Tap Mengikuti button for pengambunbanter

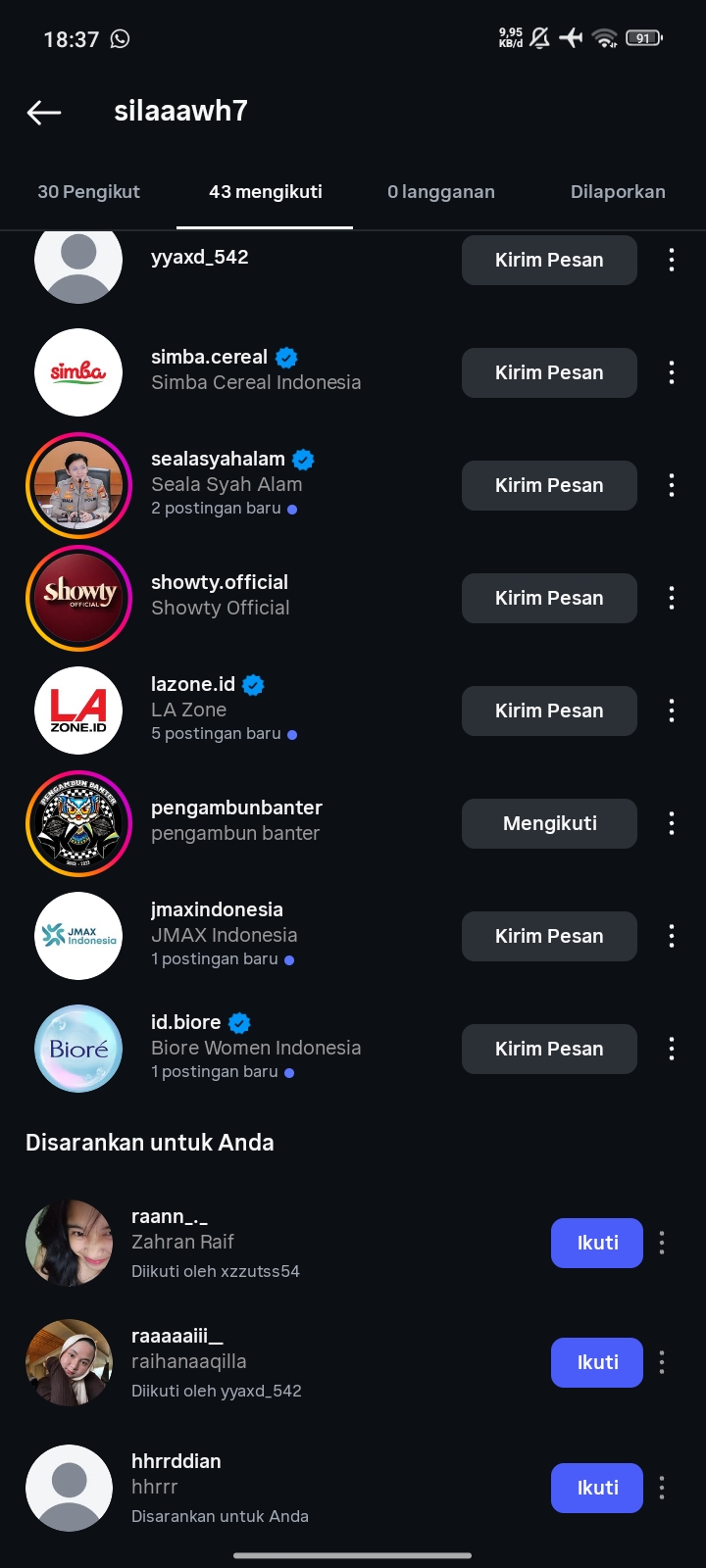coord(549,823)
